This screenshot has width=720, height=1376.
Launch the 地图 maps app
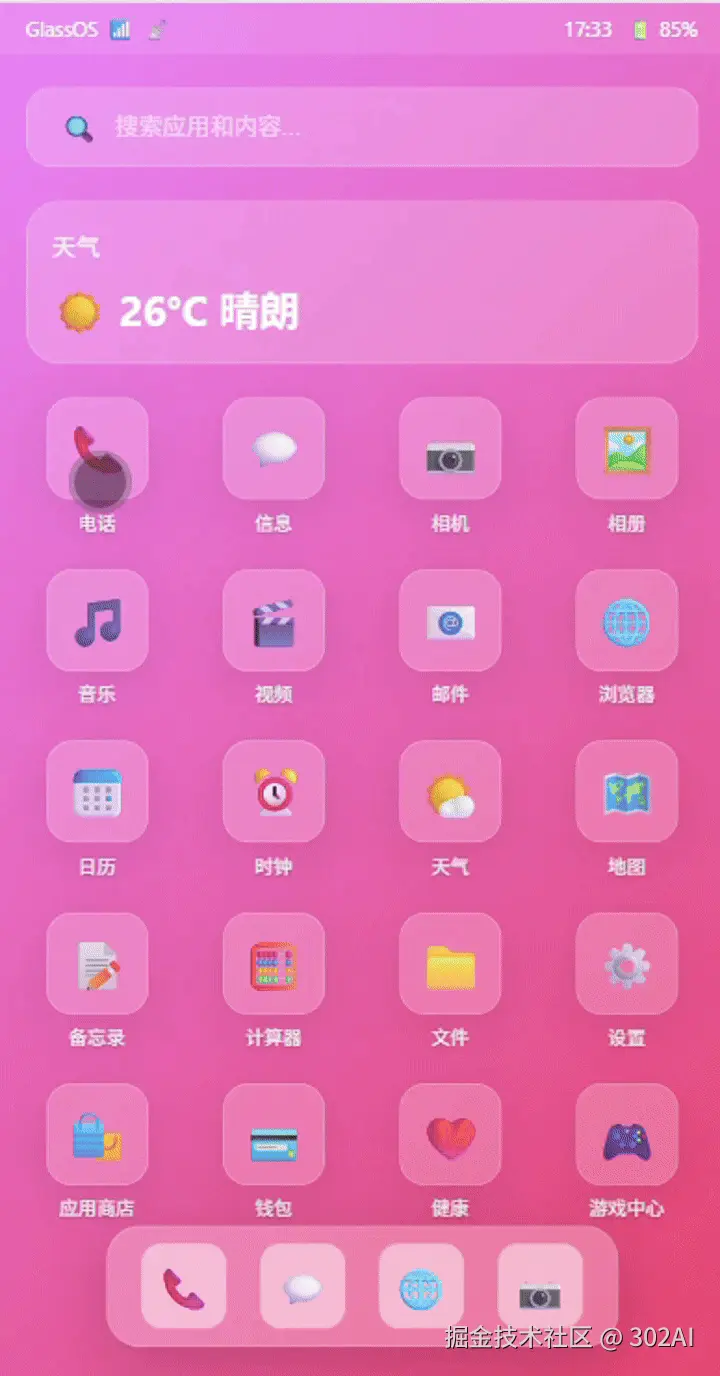pyautogui.click(x=627, y=793)
